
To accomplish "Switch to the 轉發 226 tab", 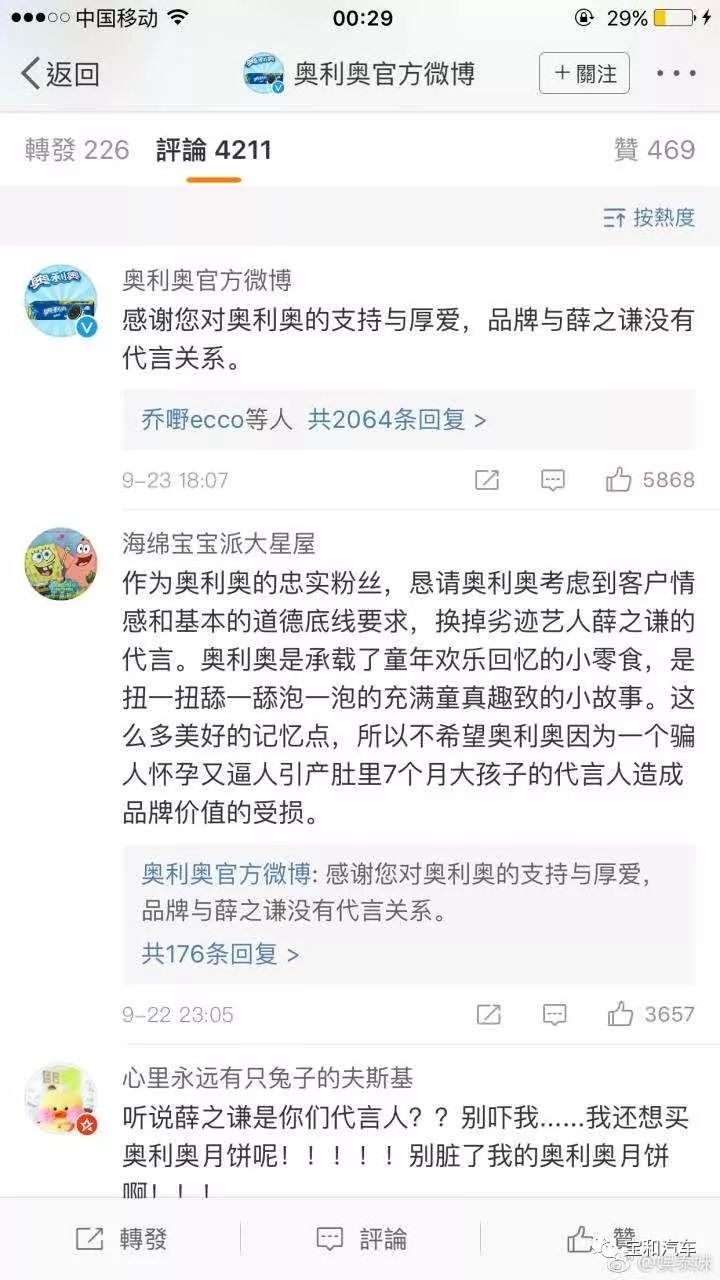I will point(77,150).
